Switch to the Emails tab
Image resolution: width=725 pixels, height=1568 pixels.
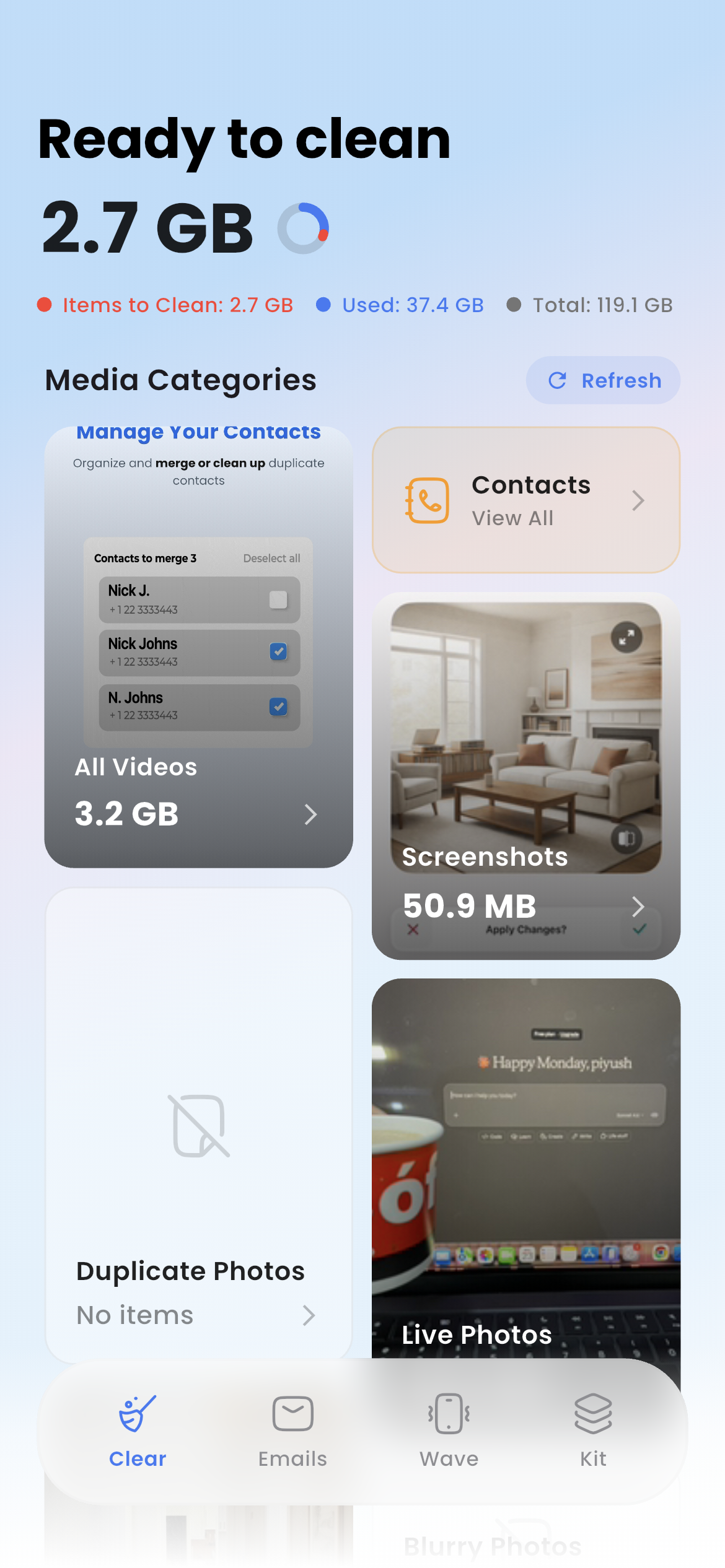click(292, 1431)
